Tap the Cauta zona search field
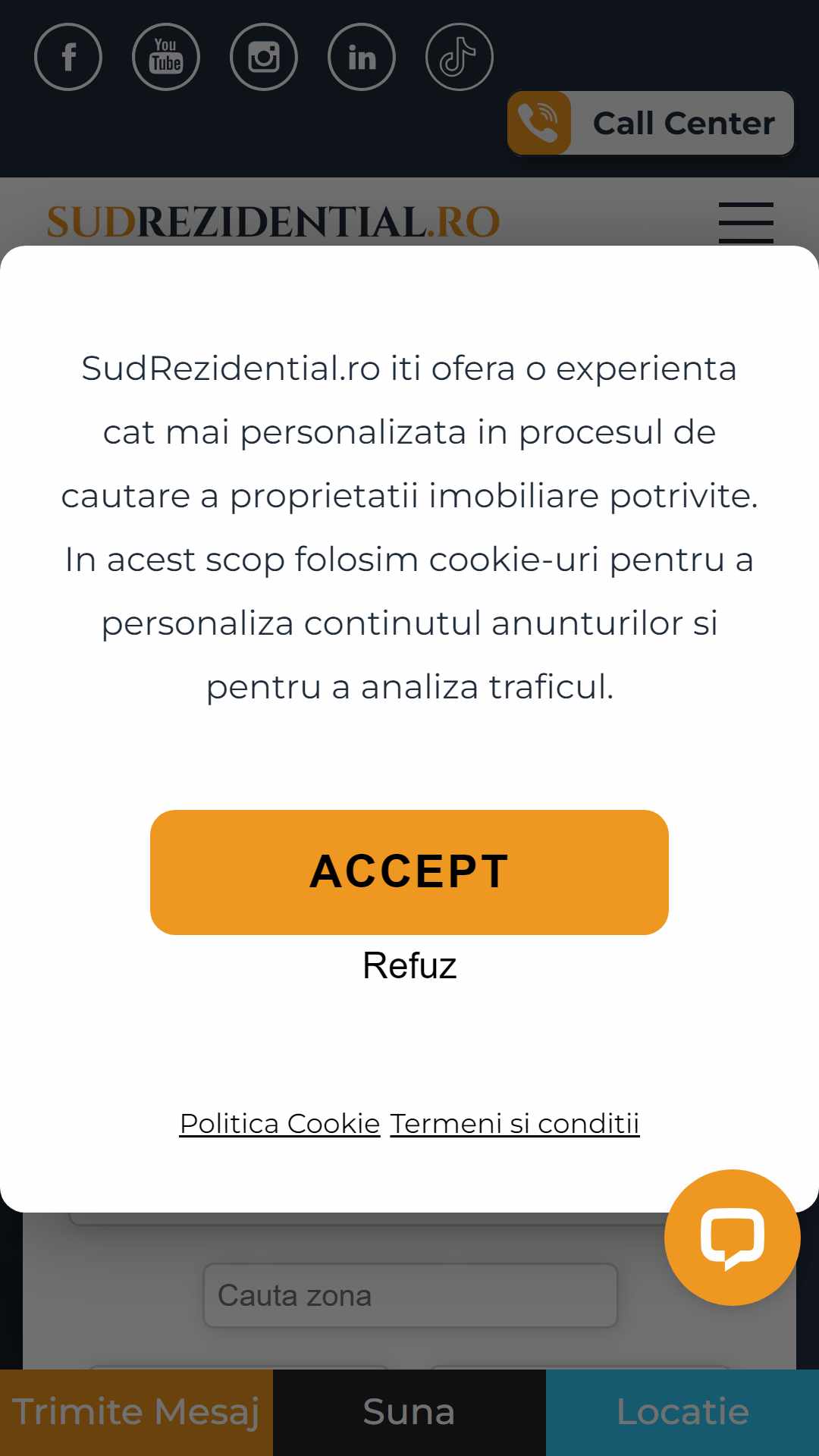 [x=410, y=1295]
